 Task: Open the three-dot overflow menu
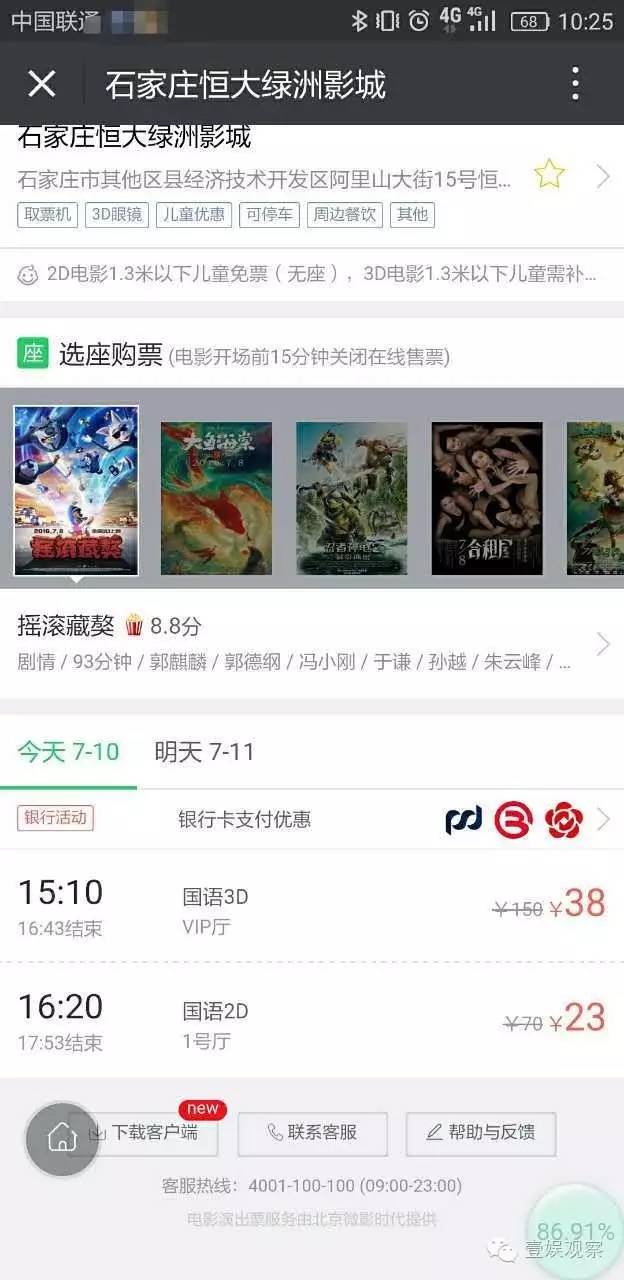(575, 84)
